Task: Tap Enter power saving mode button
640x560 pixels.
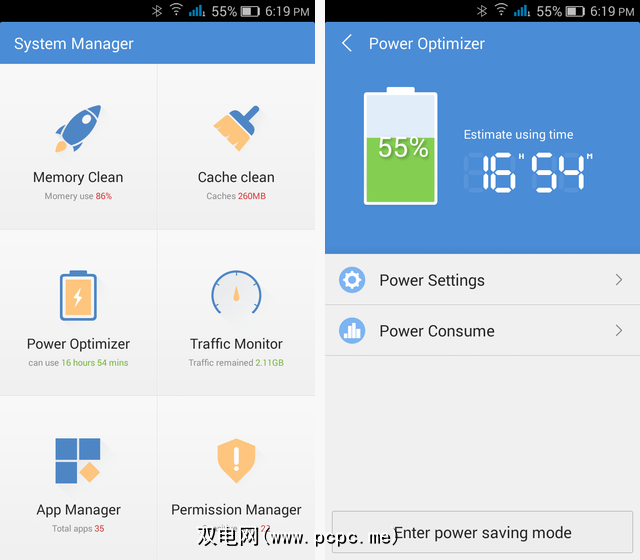Action: tap(482, 532)
